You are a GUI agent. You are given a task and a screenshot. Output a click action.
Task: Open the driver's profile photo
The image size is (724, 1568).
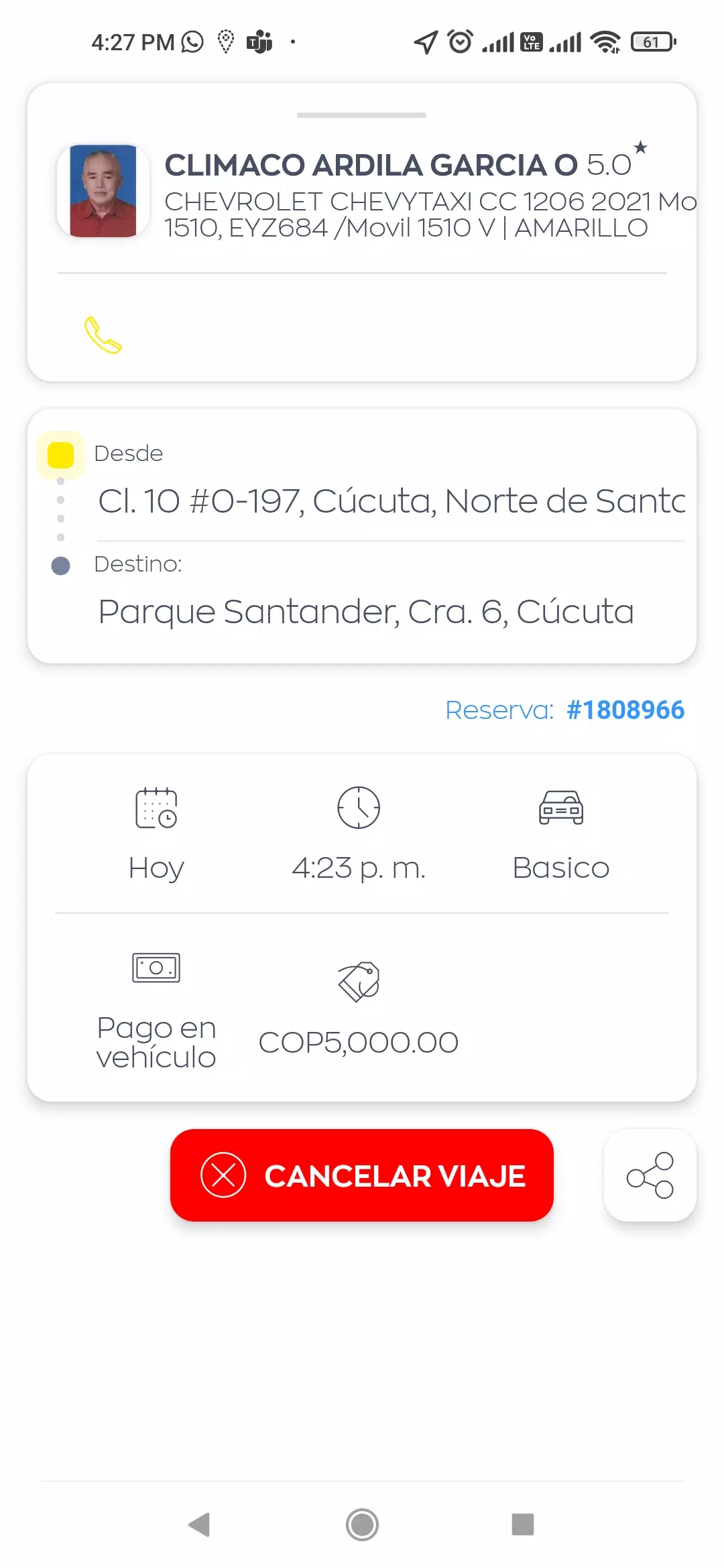(103, 191)
